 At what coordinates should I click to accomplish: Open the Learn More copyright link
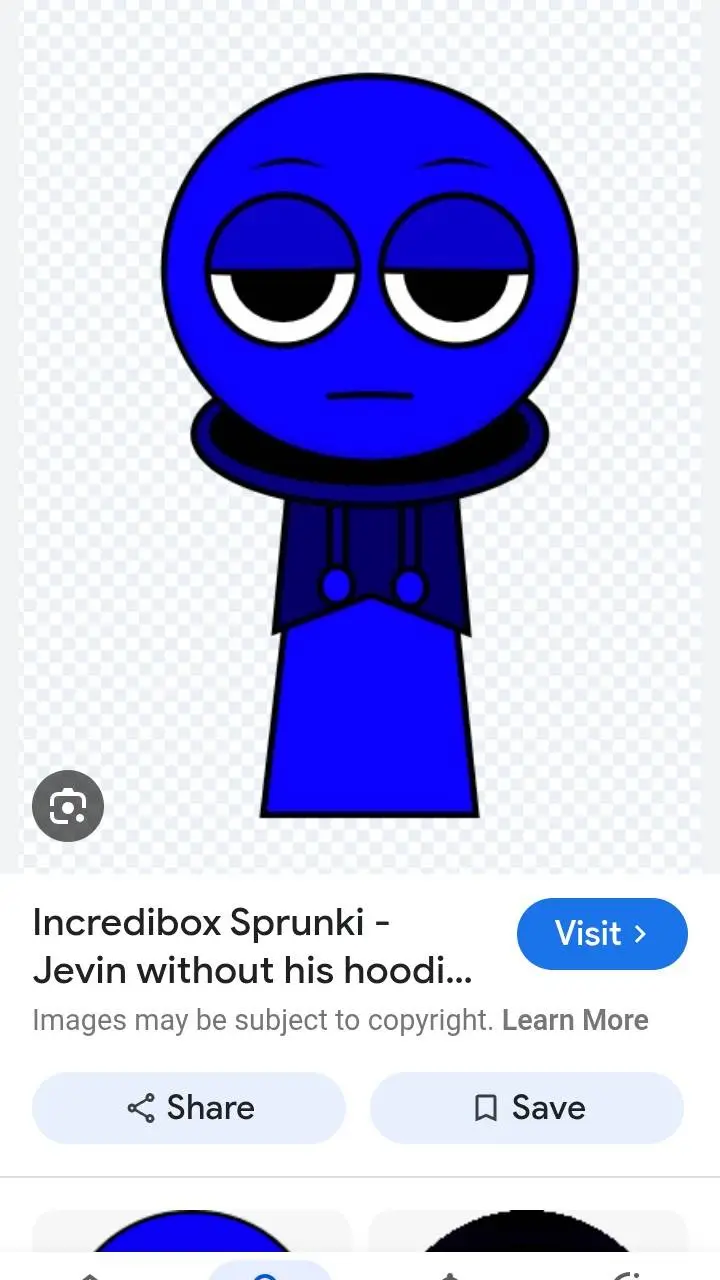tap(575, 1020)
